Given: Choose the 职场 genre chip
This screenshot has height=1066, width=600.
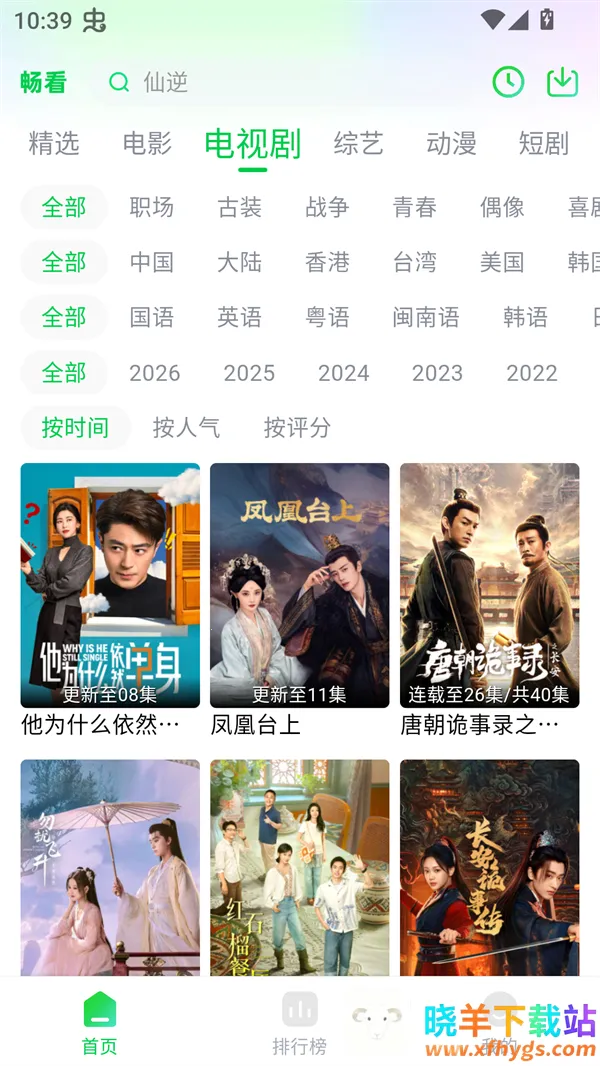Looking at the screenshot, I should 152,208.
